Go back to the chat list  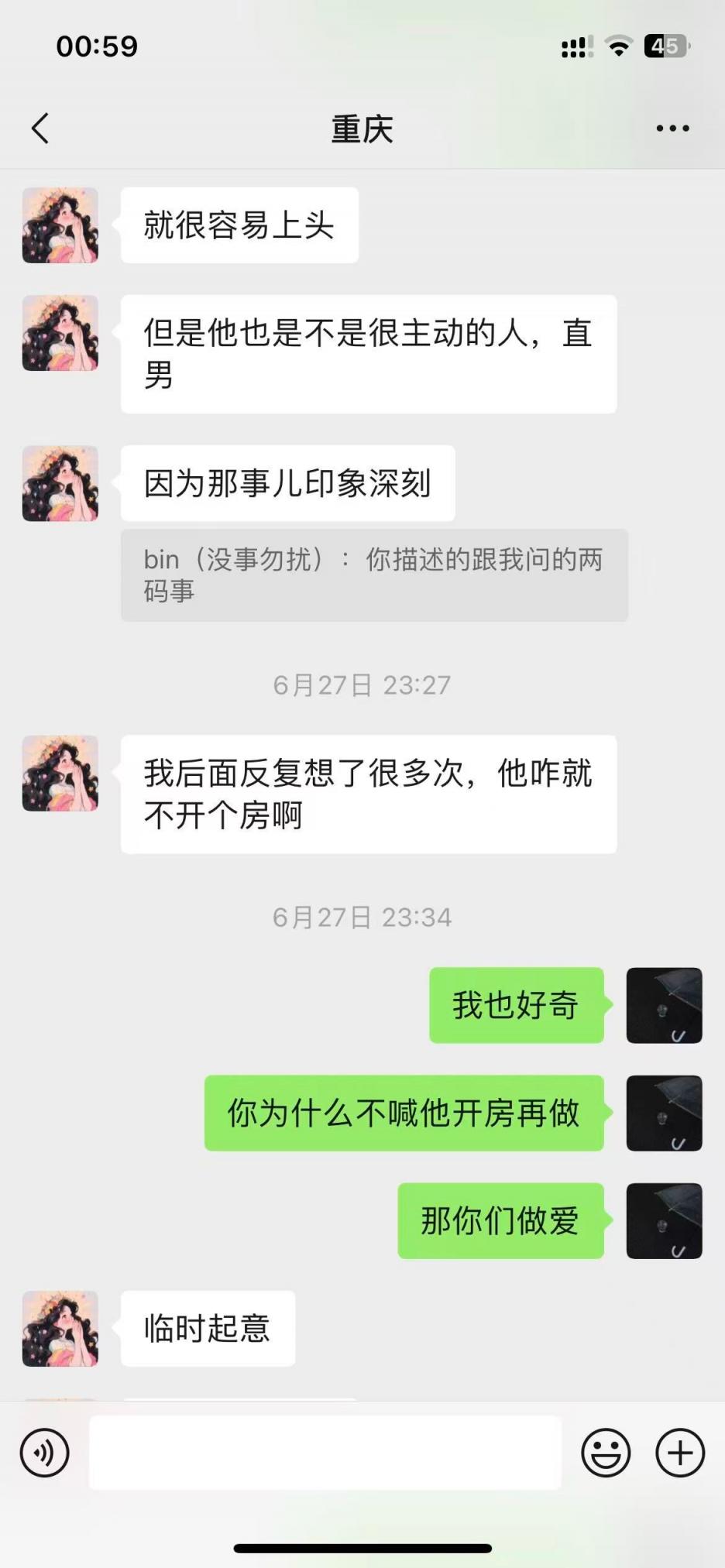(x=41, y=129)
